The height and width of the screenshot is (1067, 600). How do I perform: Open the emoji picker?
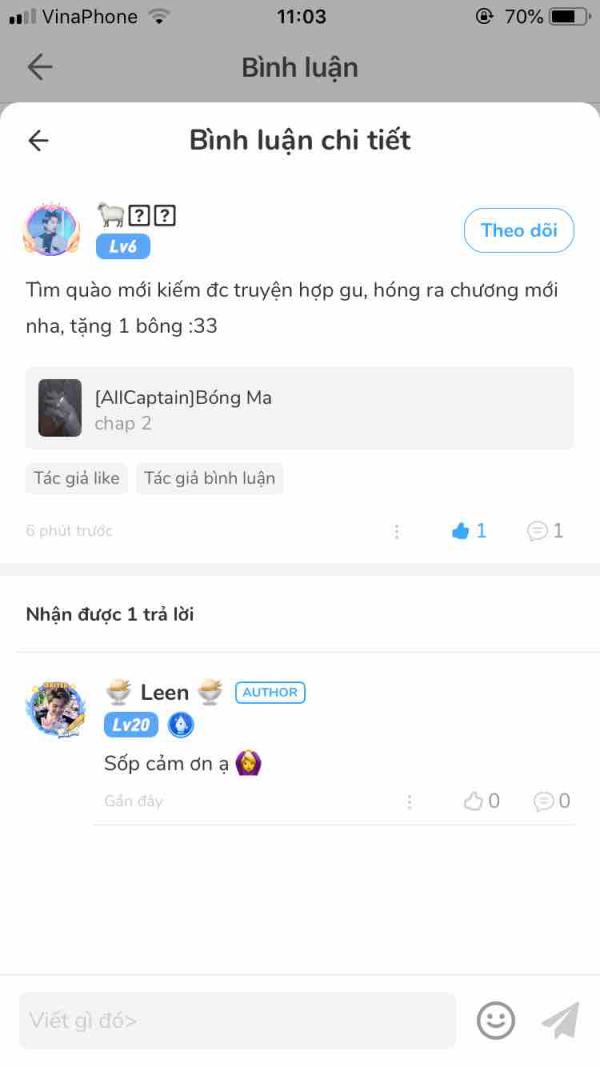click(496, 1020)
